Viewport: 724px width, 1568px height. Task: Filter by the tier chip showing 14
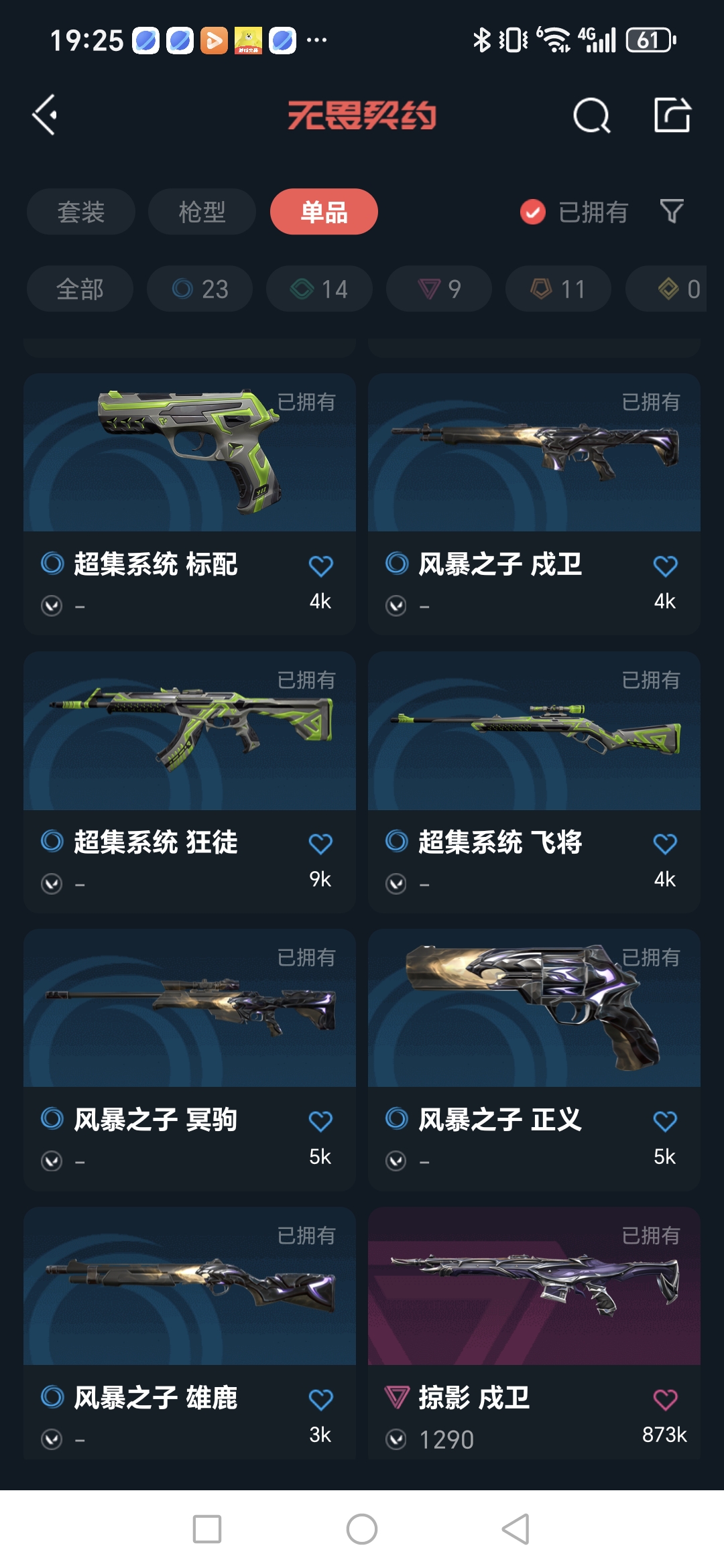(x=319, y=289)
